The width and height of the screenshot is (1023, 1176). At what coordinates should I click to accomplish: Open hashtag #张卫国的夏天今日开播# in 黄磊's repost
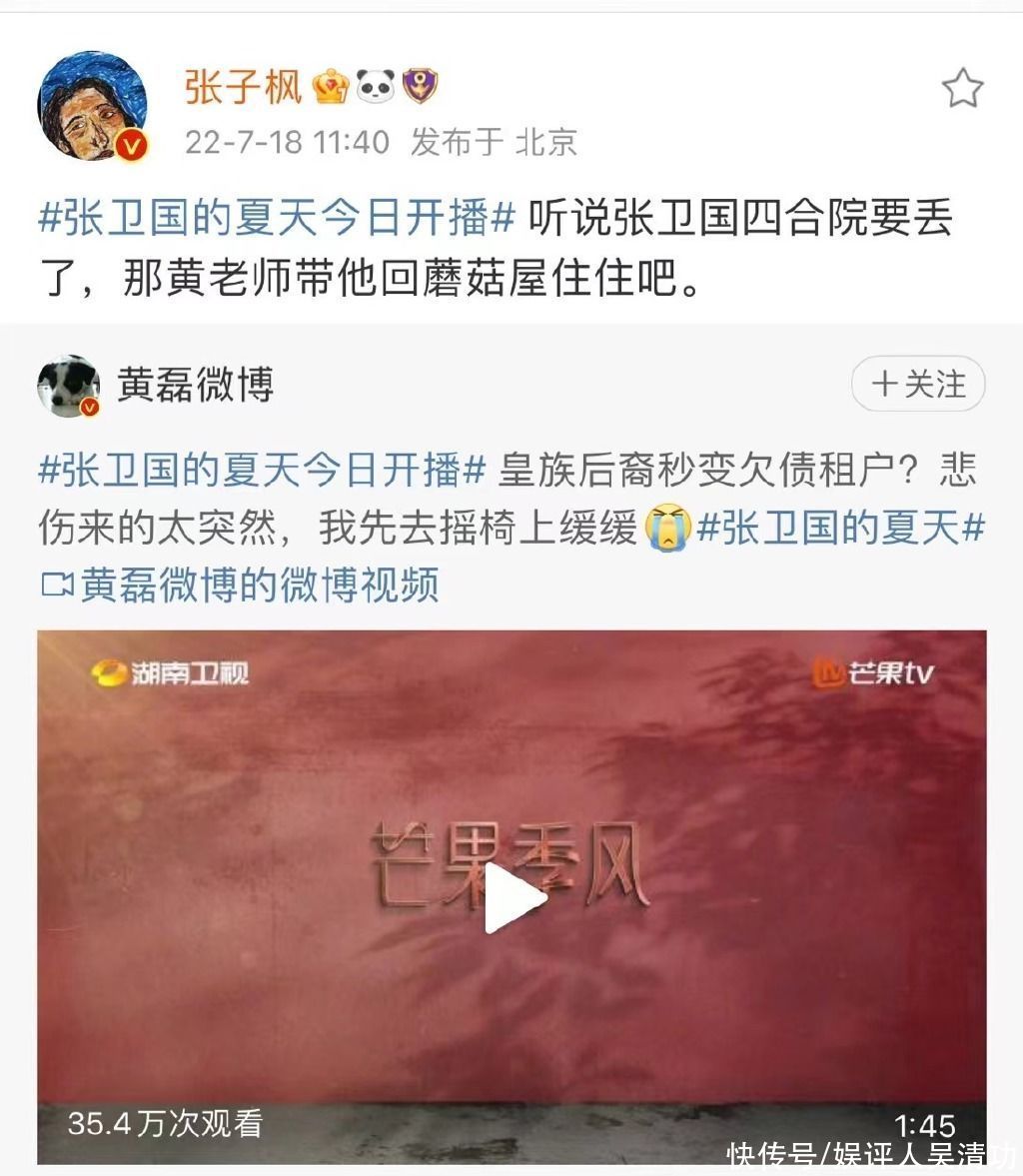(x=262, y=470)
